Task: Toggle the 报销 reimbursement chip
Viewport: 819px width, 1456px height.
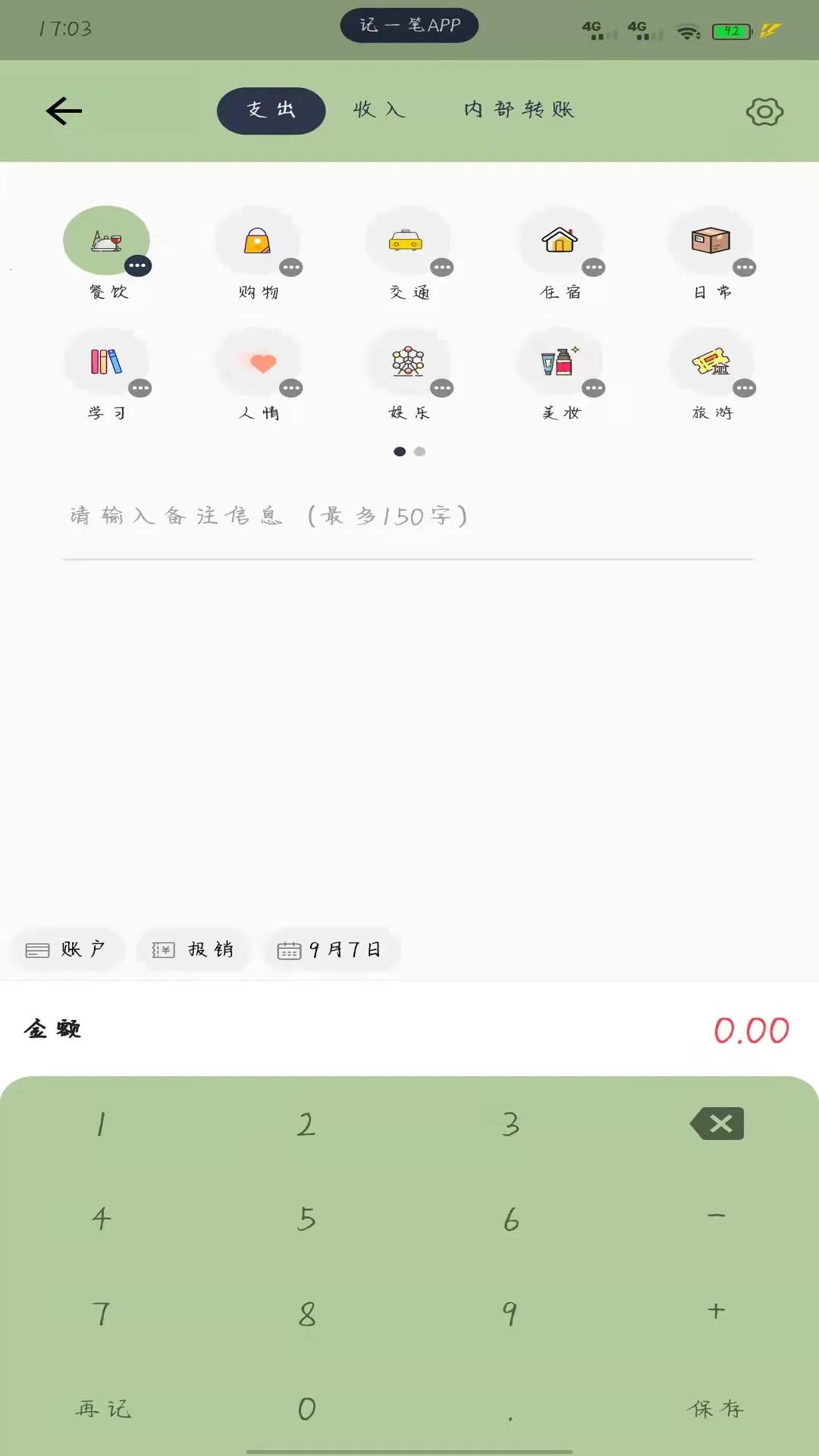Action: pos(193,949)
